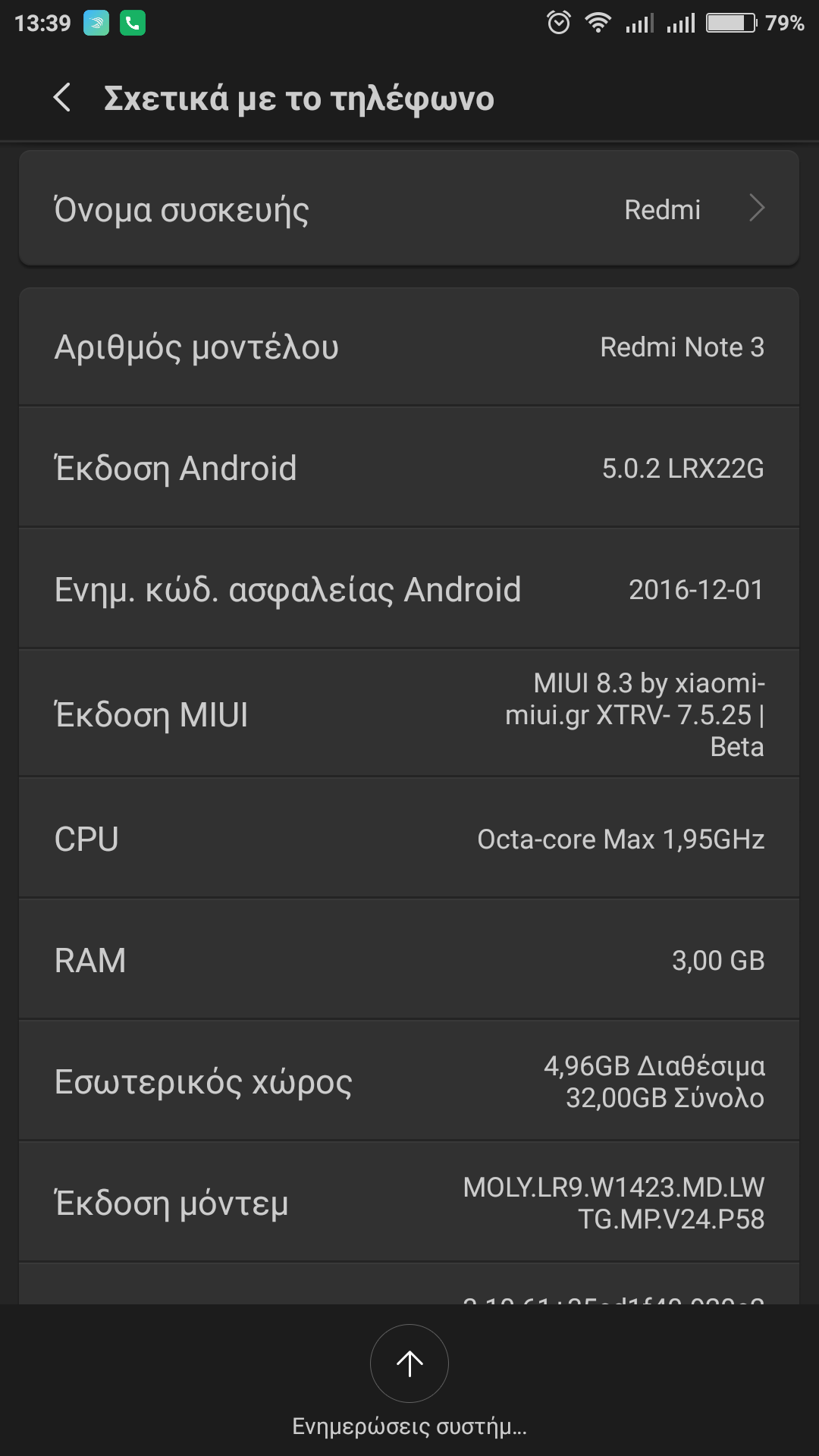Open Ενημερώσεις συστήματος system updates
The width and height of the screenshot is (819, 1456).
pos(409,1364)
